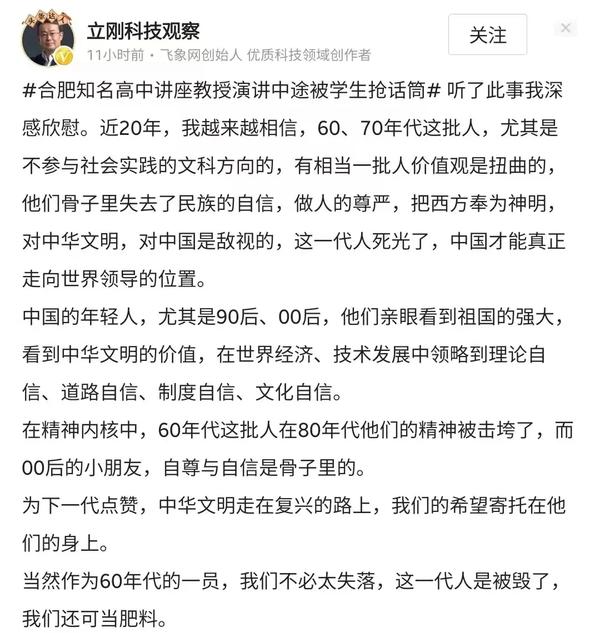Viewport: 600px width, 633px height.
Task: Open 立刚科技观察's profile avatar
Action: coord(48,36)
